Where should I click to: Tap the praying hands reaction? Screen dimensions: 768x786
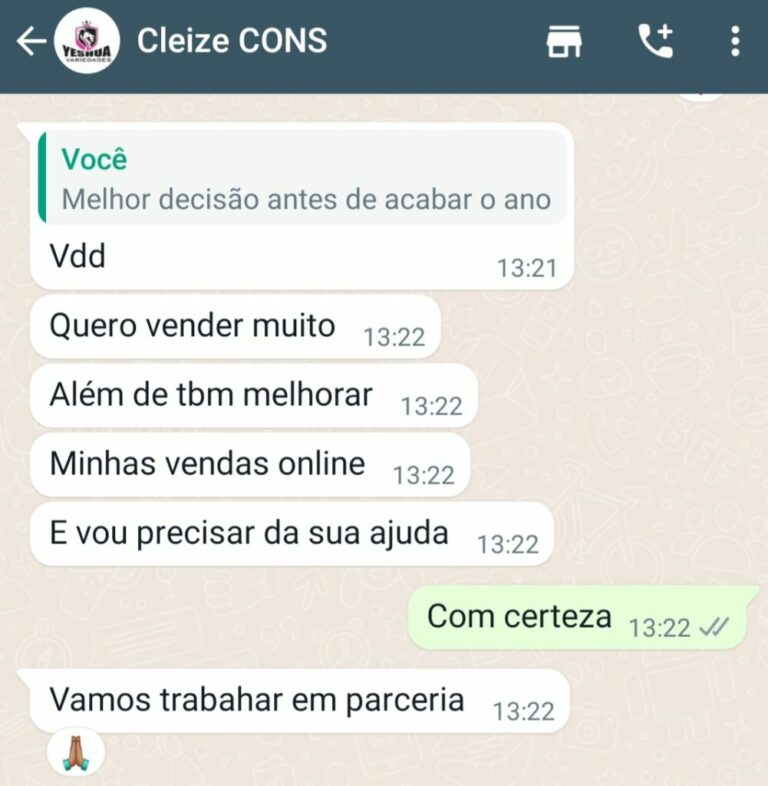pyautogui.click(x=76, y=753)
